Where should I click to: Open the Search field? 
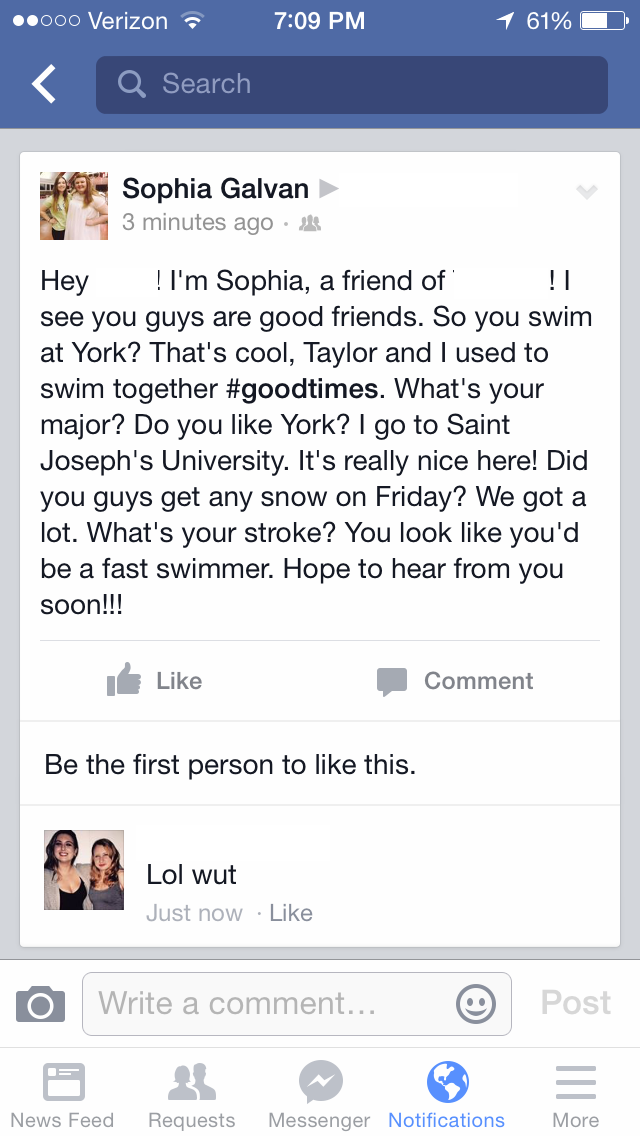351,85
